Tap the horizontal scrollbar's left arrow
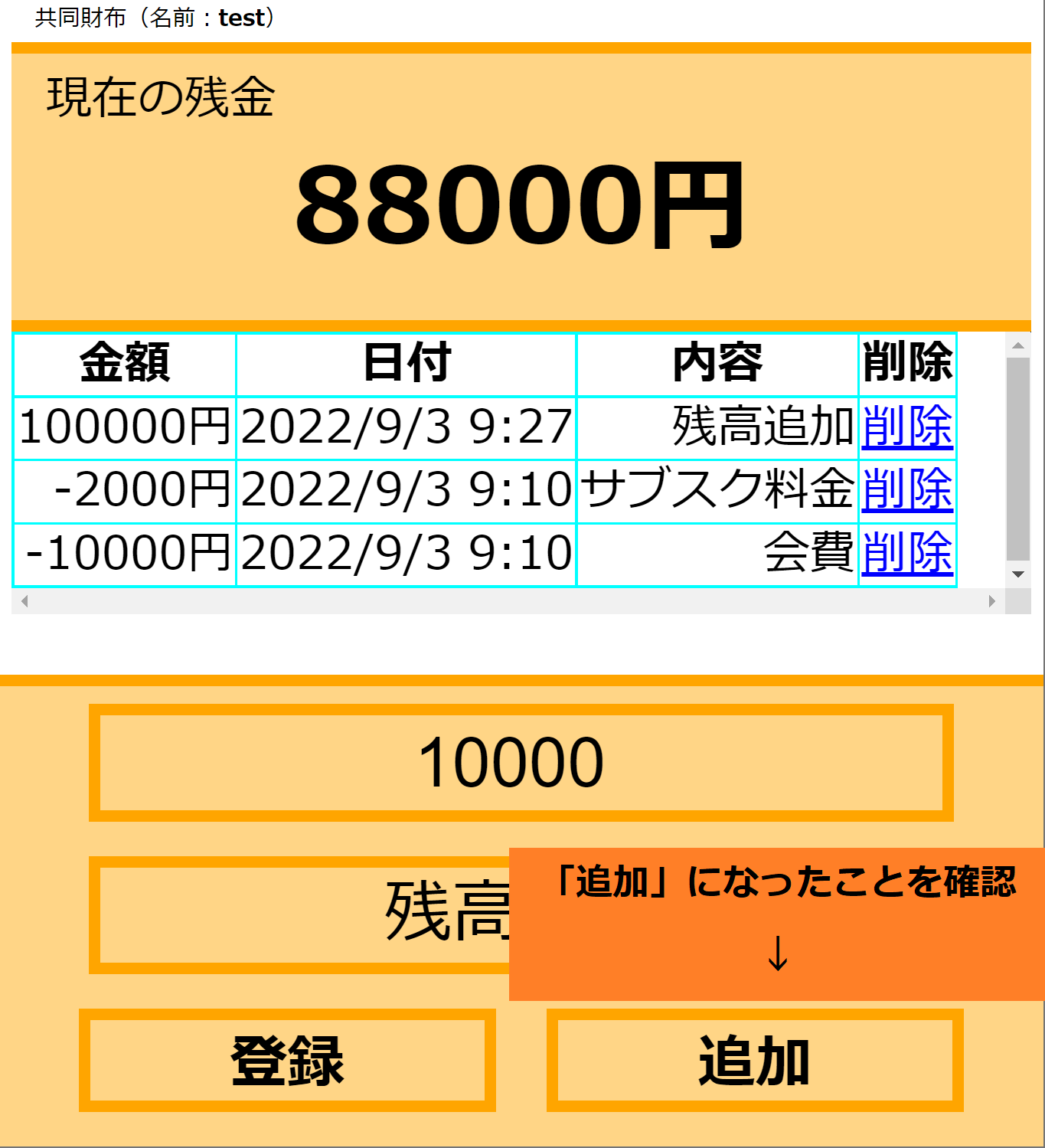This screenshot has height=1148, width=1045. click(x=24, y=601)
